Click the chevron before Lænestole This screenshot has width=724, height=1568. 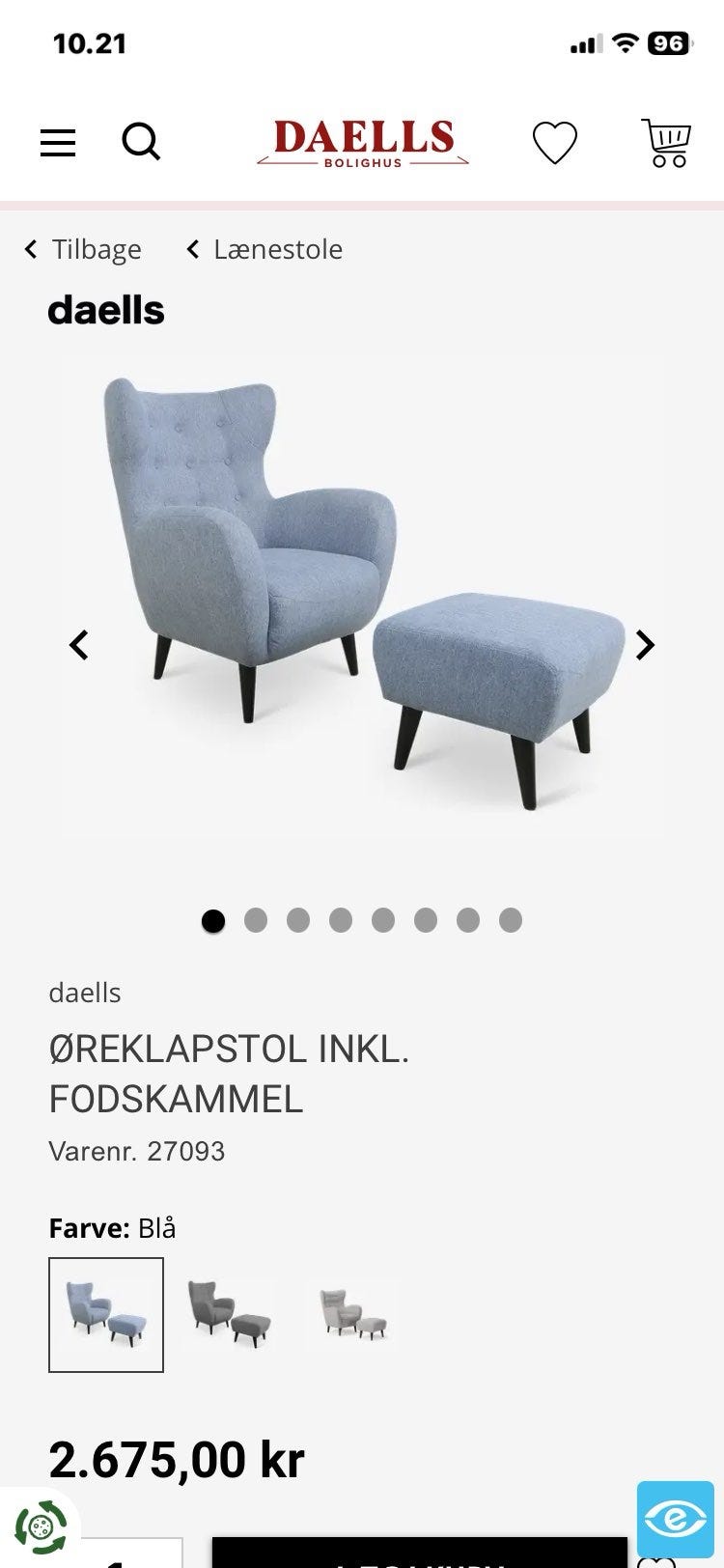click(x=191, y=249)
